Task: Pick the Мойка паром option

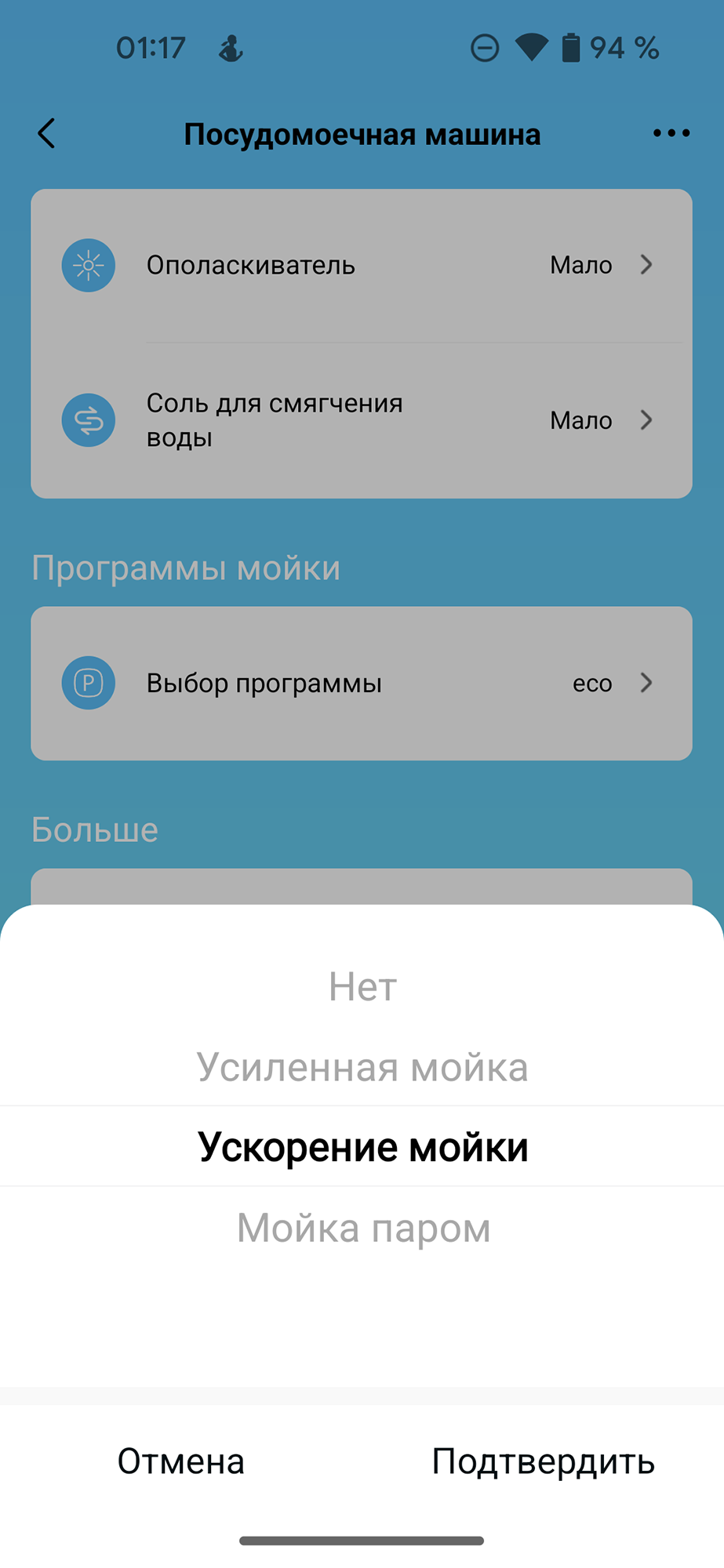Action: (363, 1228)
